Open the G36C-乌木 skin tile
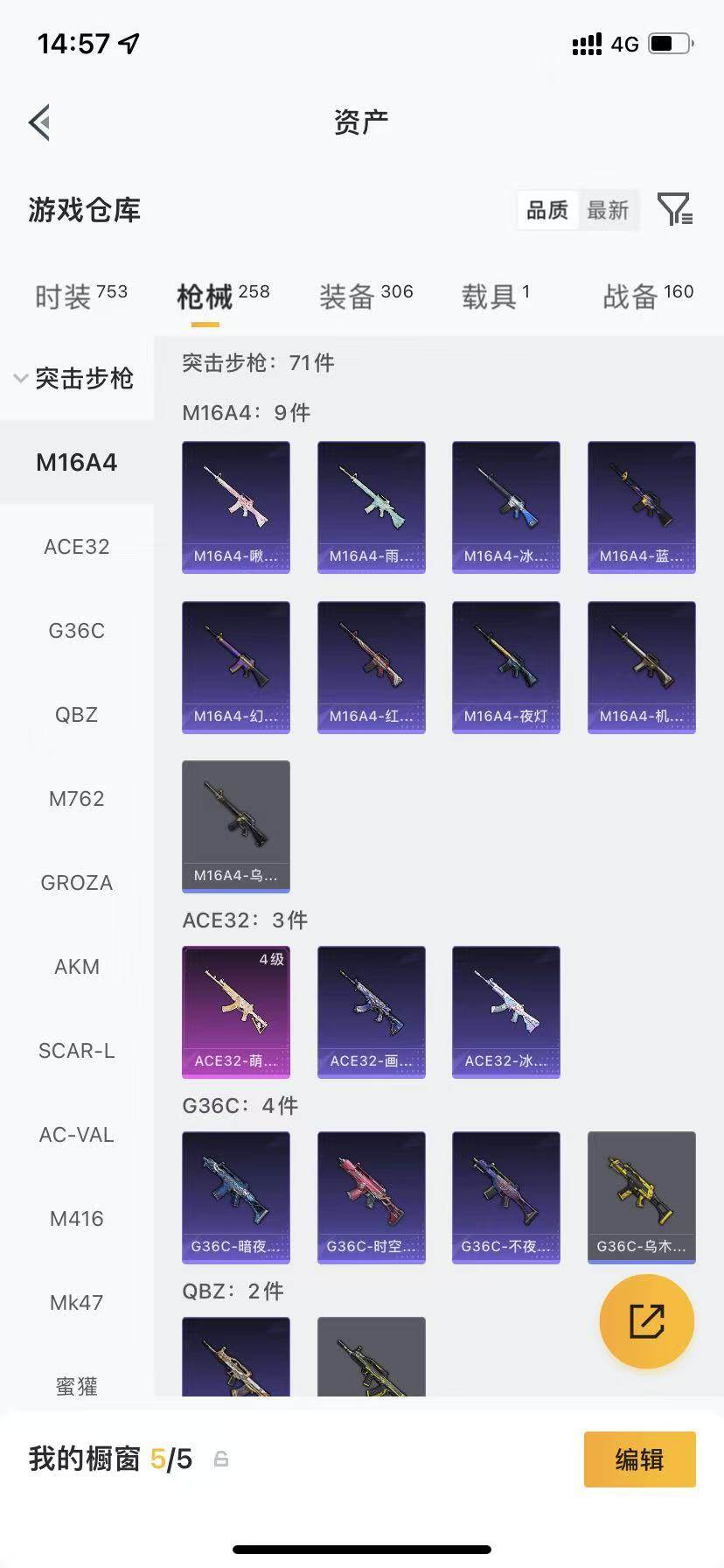Image resolution: width=724 pixels, height=1568 pixels. pos(642,1198)
